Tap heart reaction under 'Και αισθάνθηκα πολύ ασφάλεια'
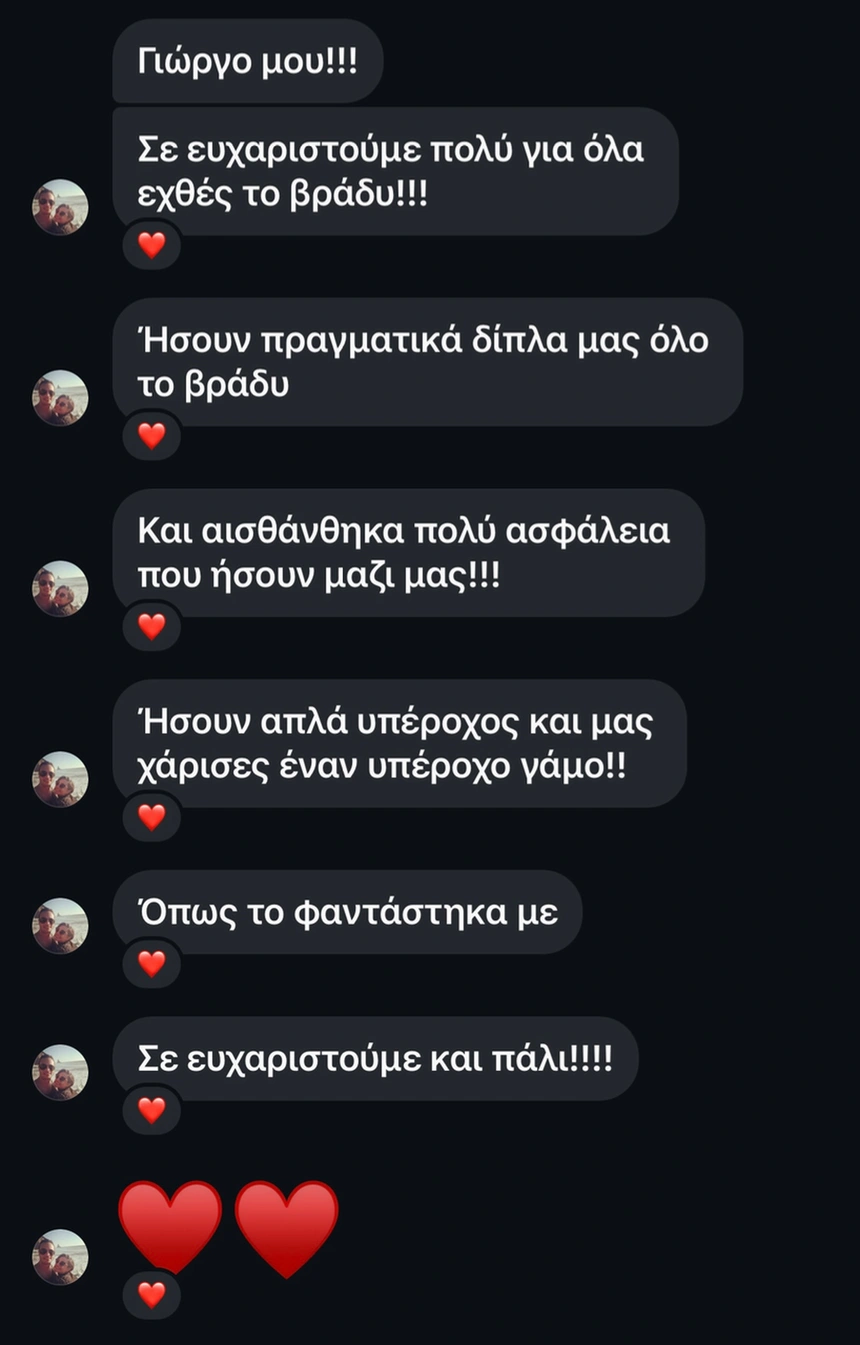This screenshot has width=860, height=1345. coord(151,626)
